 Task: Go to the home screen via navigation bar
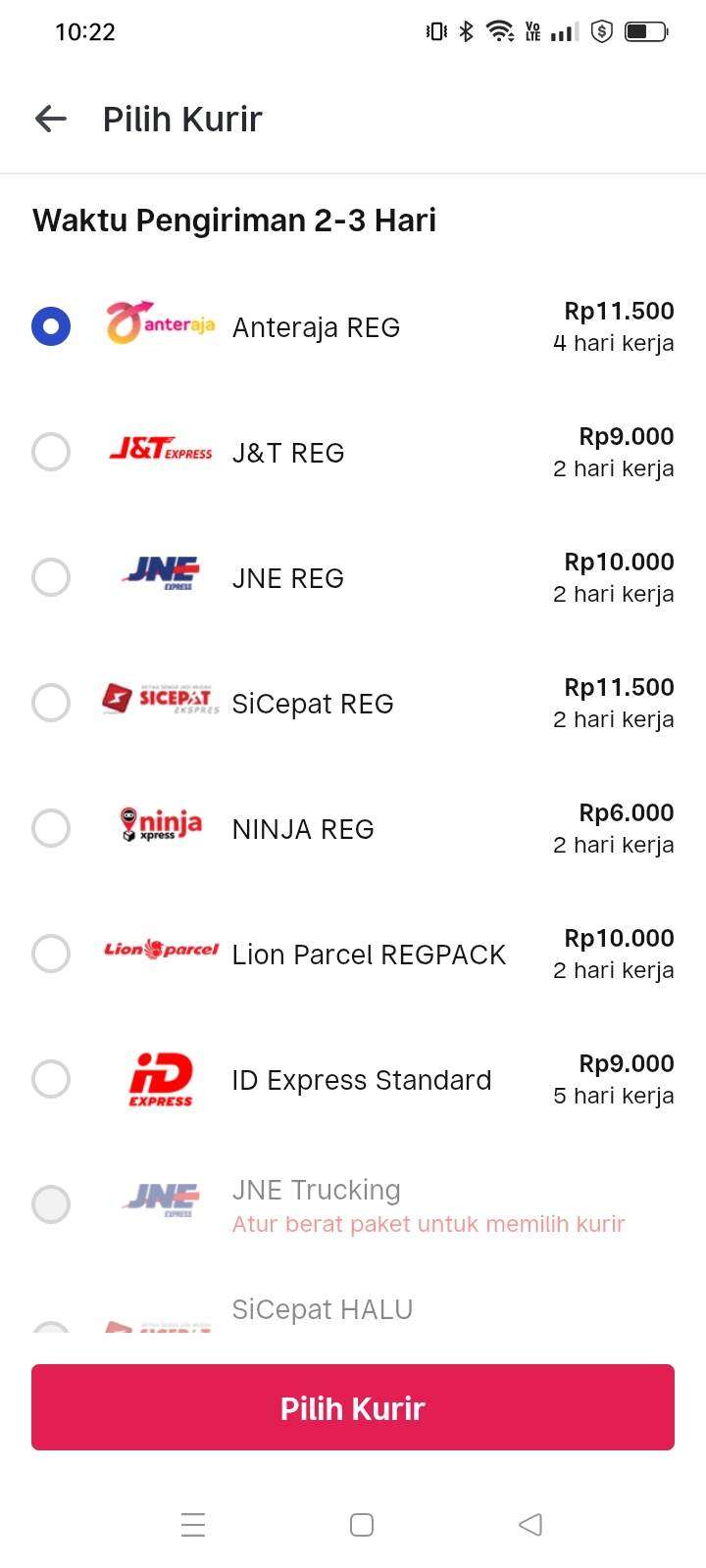click(362, 1525)
